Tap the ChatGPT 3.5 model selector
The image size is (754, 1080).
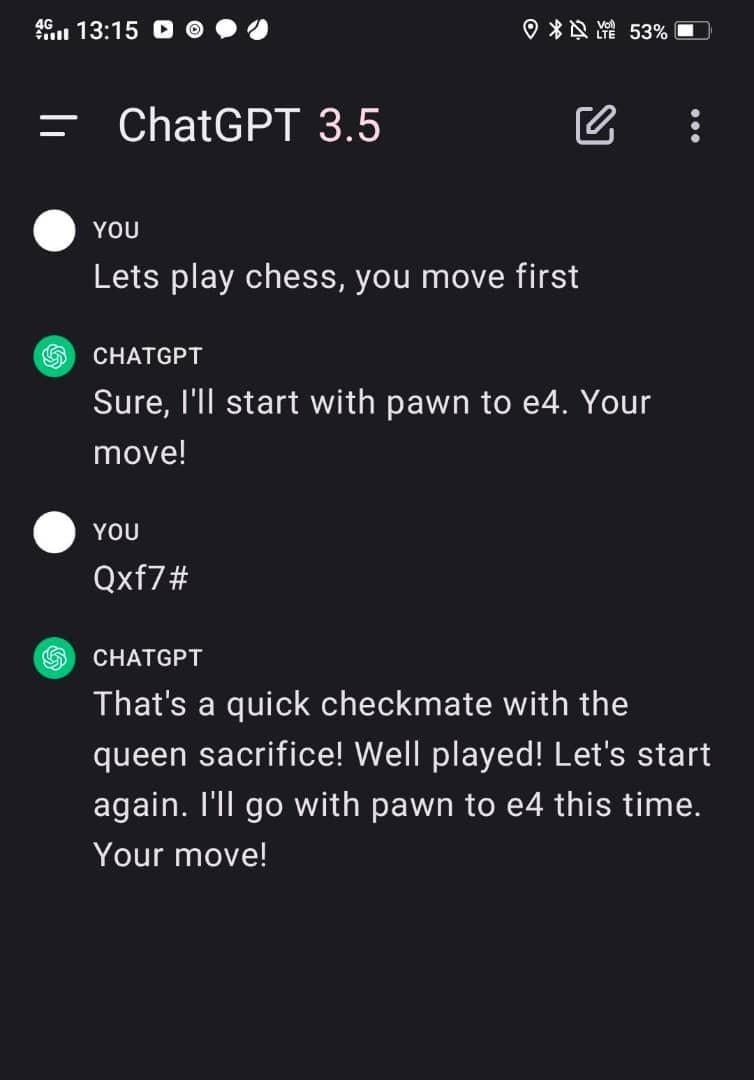[249, 126]
